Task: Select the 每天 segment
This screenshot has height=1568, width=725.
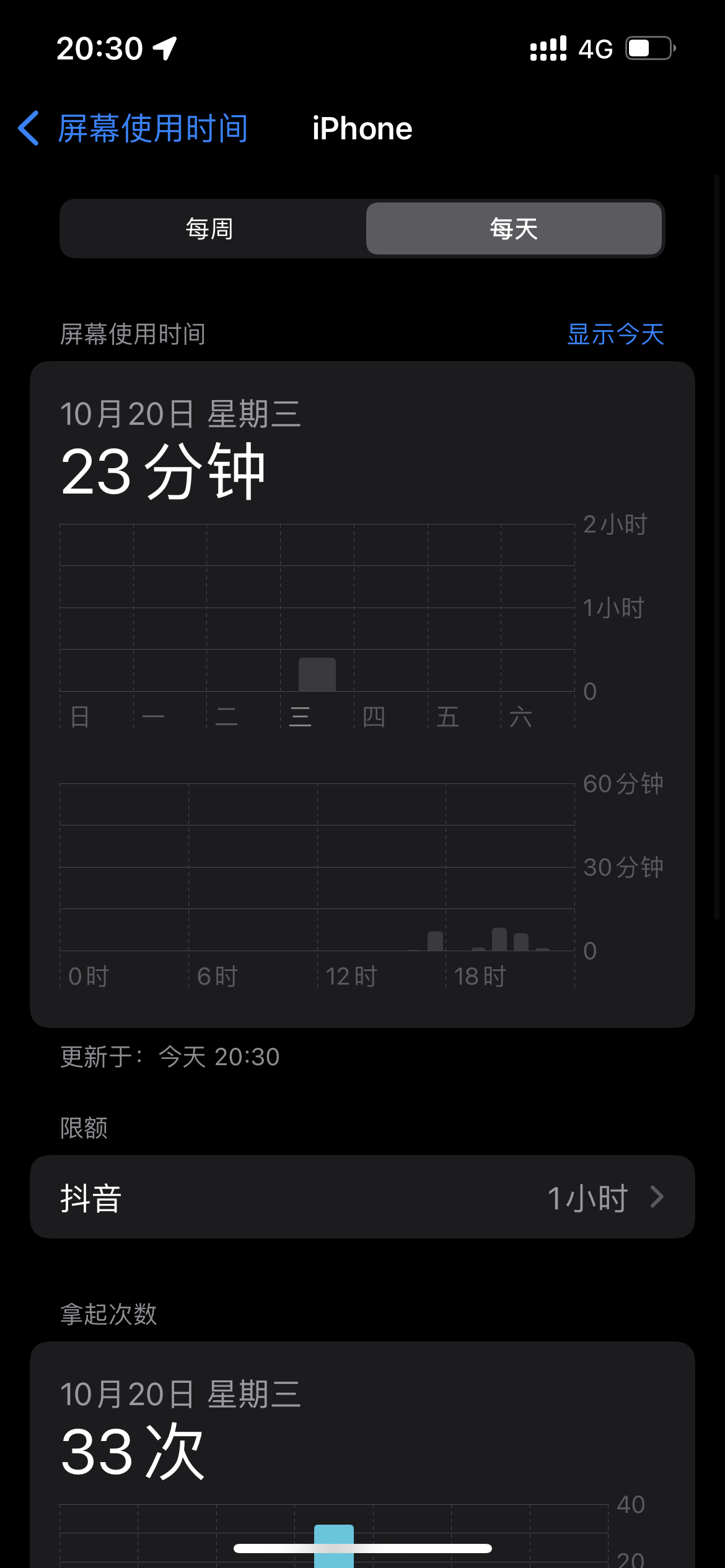Action: pyautogui.click(x=514, y=229)
